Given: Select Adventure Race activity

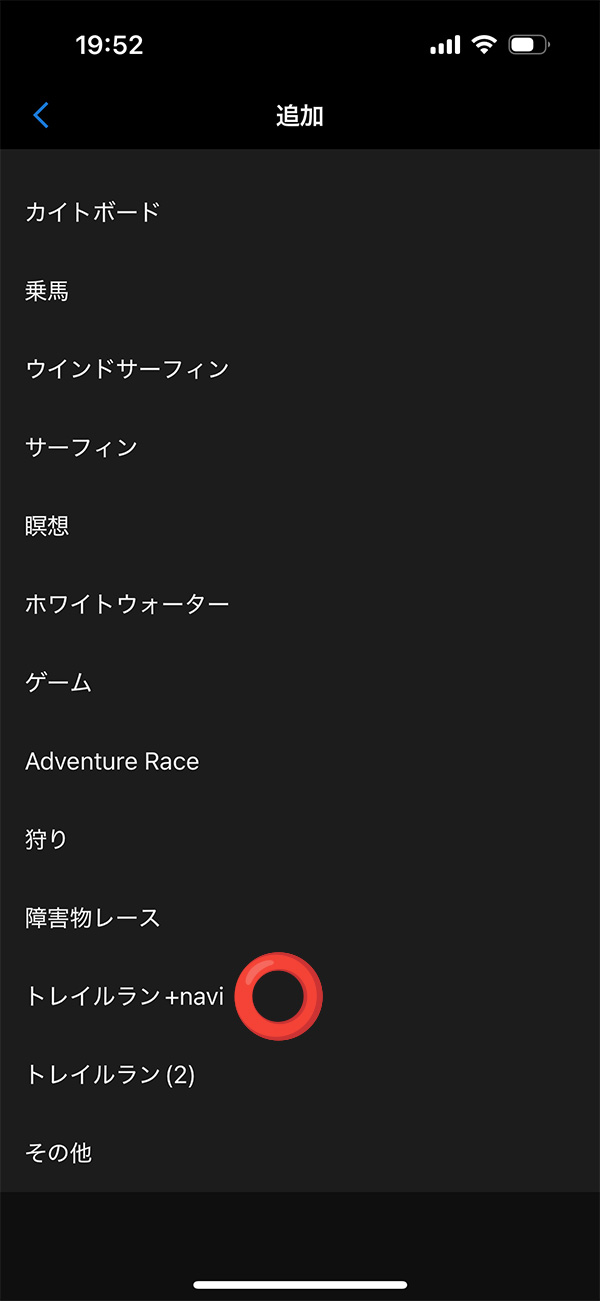Looking at the screenshot, I should (112, 761).
